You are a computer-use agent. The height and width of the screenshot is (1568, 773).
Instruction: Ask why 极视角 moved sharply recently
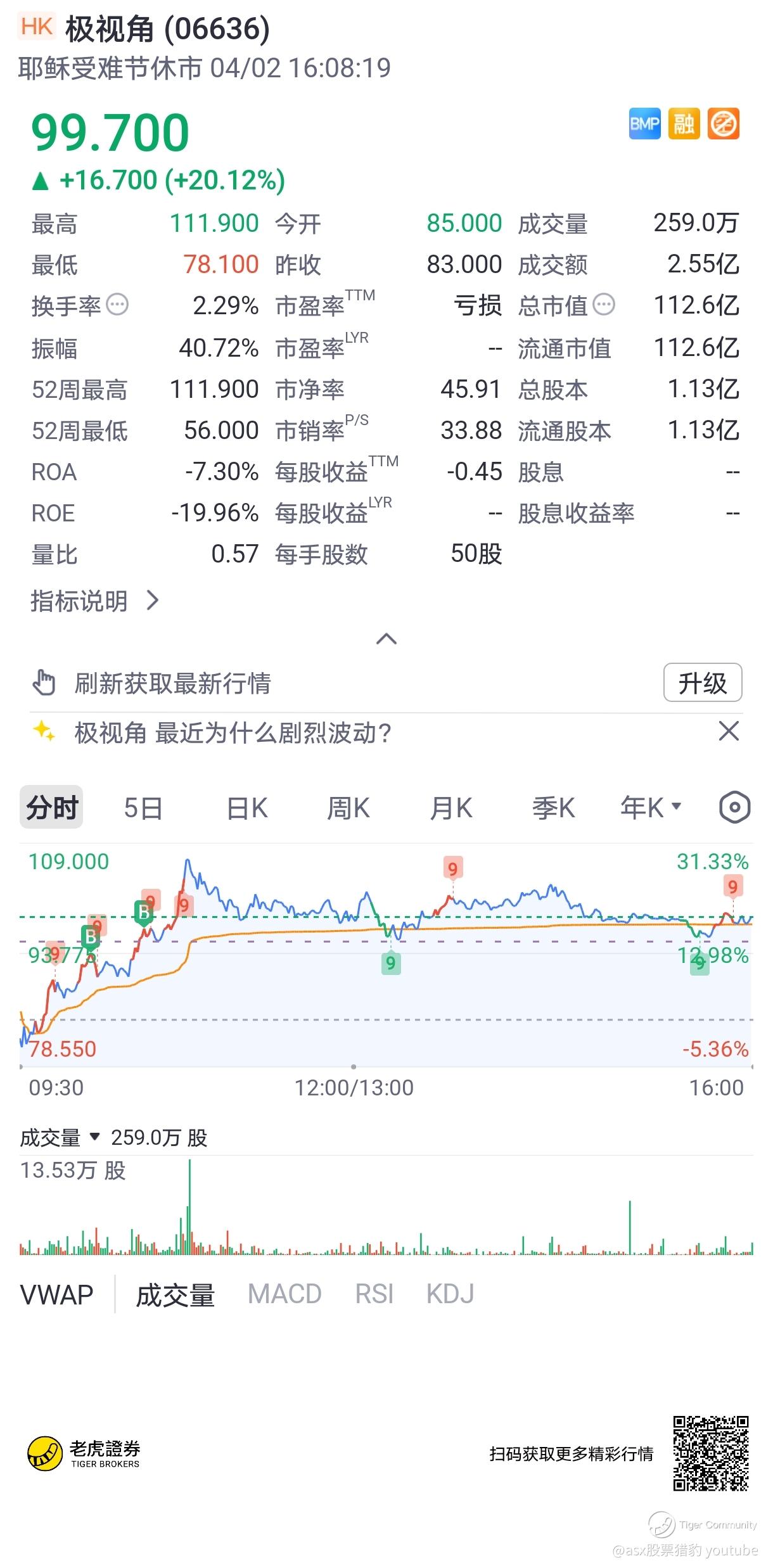pos(232,733)
